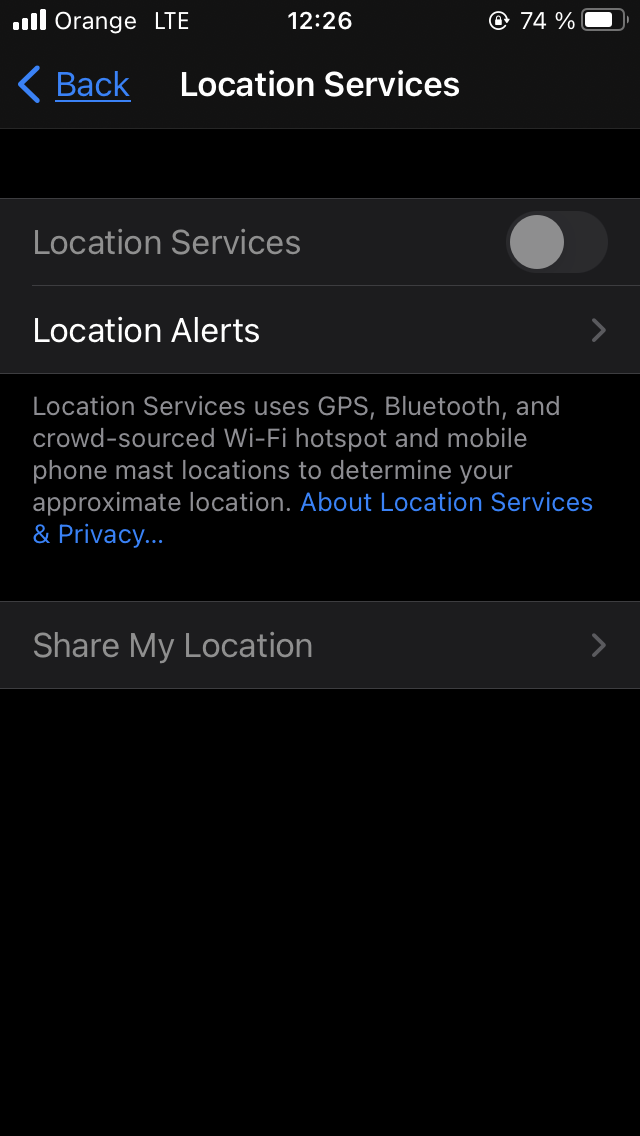The image size is (640, 1136).
Task: Go back to the previous settings page
Action: (x=75, y=85)
